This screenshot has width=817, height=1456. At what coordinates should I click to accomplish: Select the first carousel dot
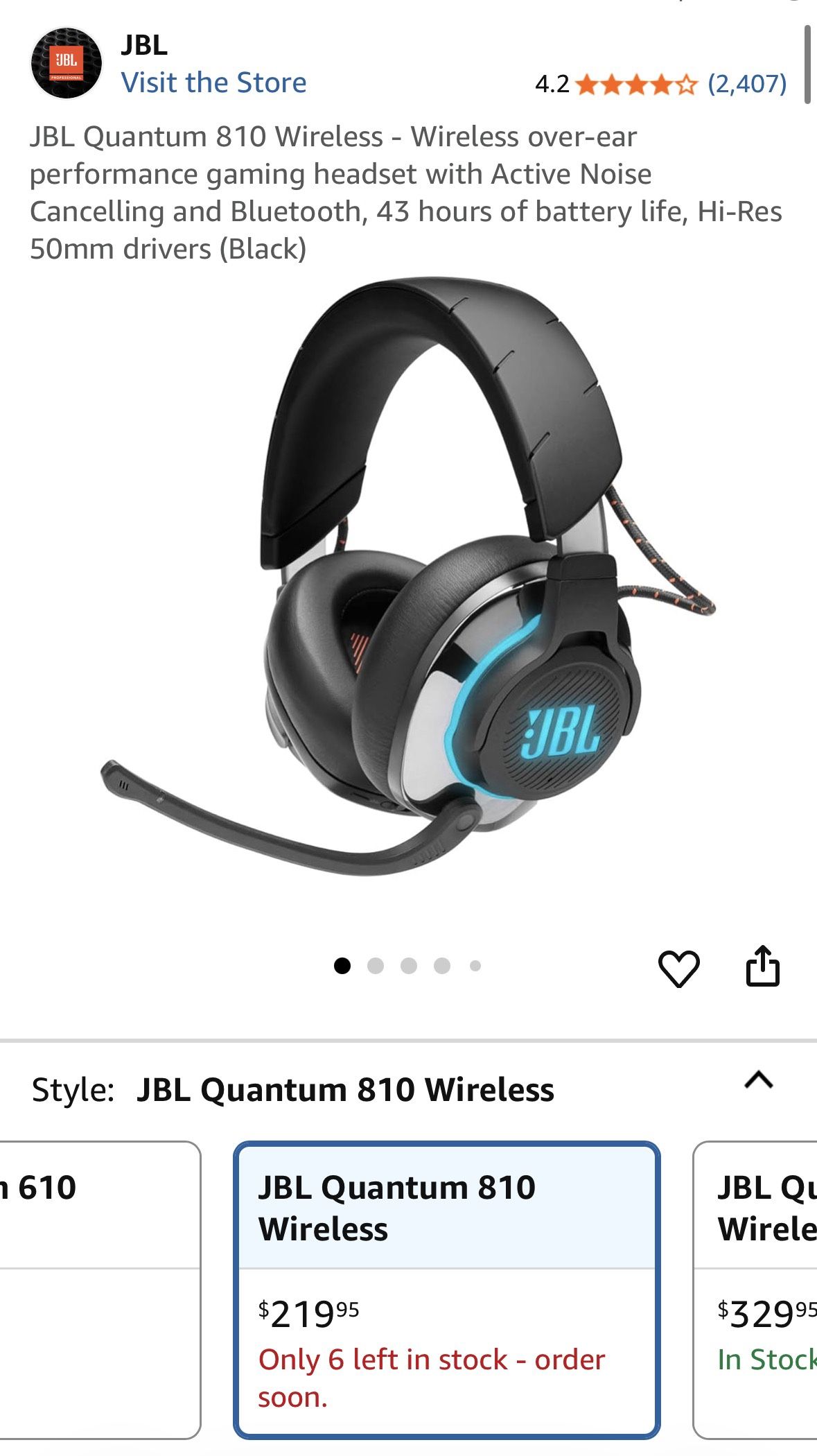click(x=342, y=964)
